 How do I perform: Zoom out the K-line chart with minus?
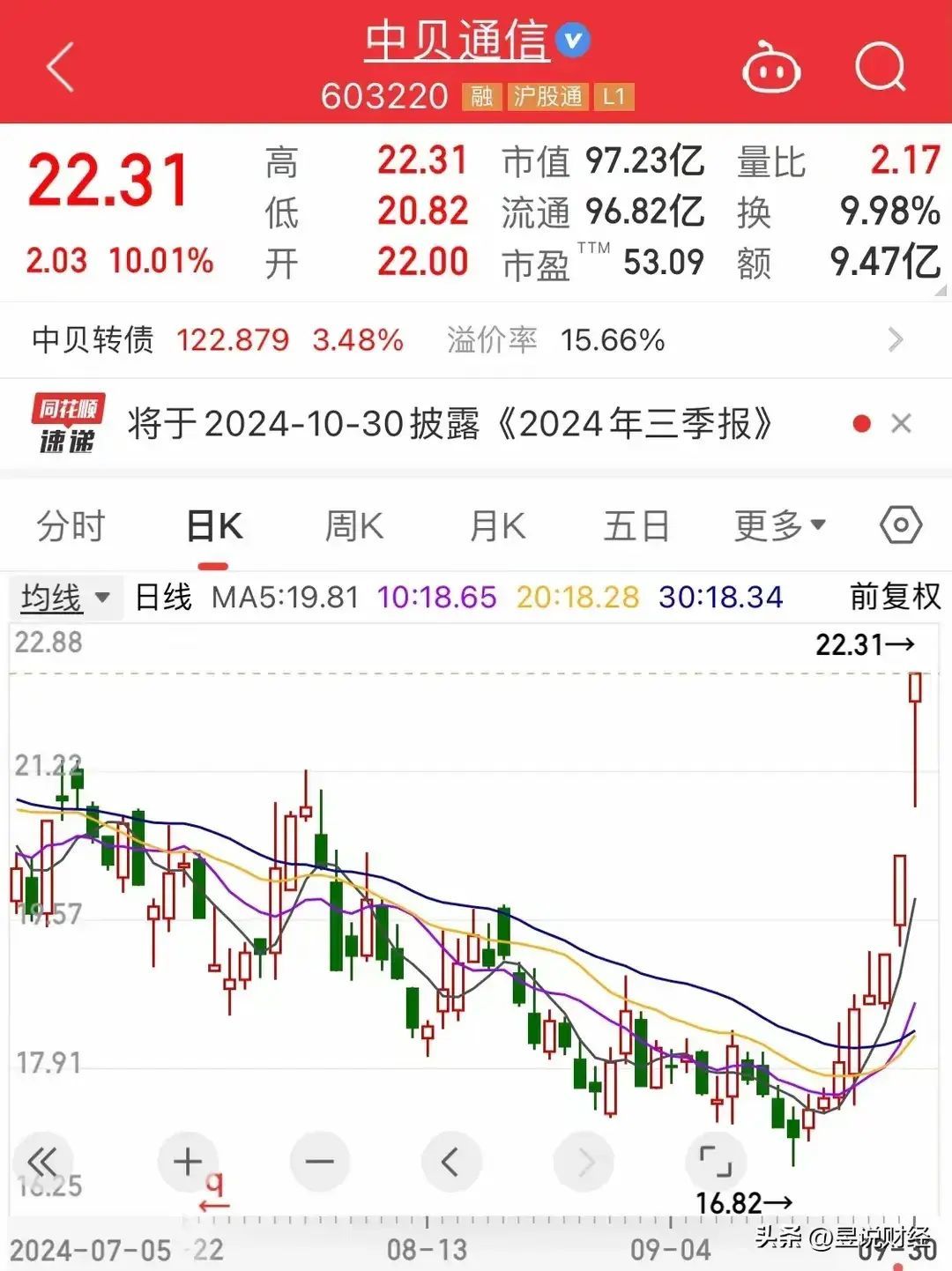319,1162
